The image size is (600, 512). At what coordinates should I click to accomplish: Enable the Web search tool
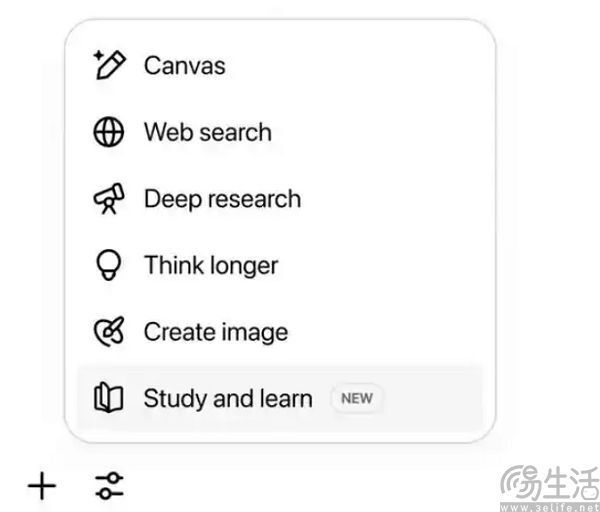pyautogui.click(x=206, y=132)
